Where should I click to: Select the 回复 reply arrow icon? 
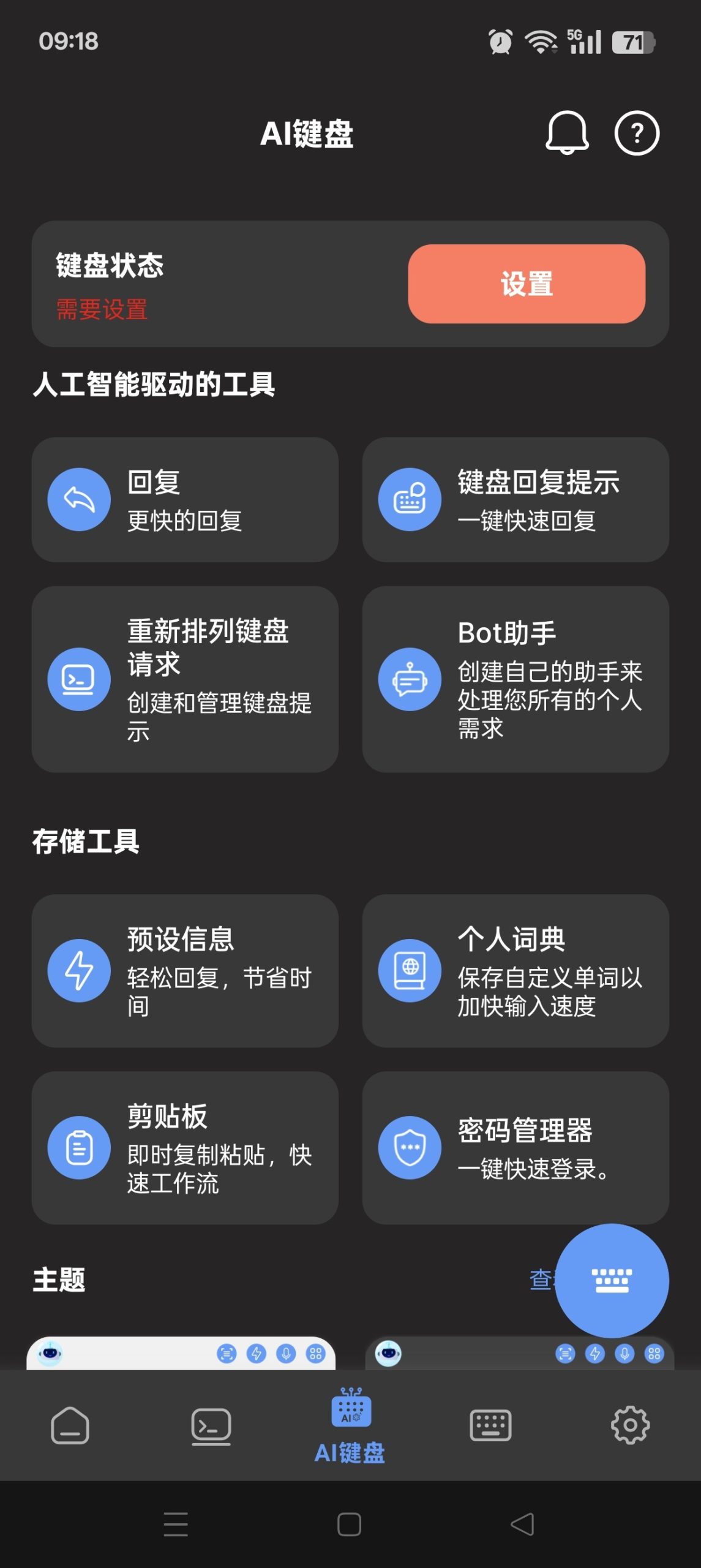click(x=78, y=499)
